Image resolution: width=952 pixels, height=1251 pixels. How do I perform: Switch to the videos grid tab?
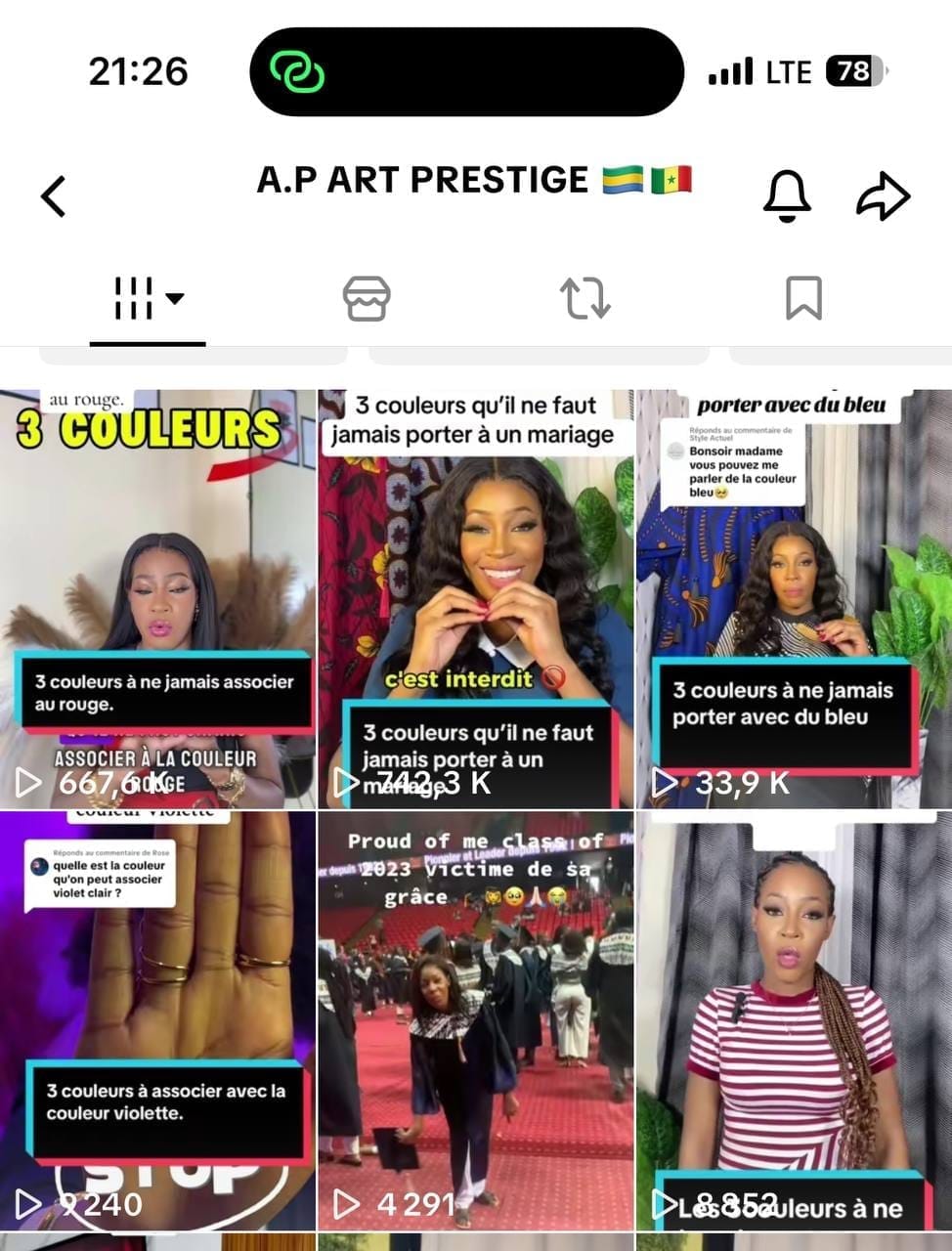[x=147, y=299]
